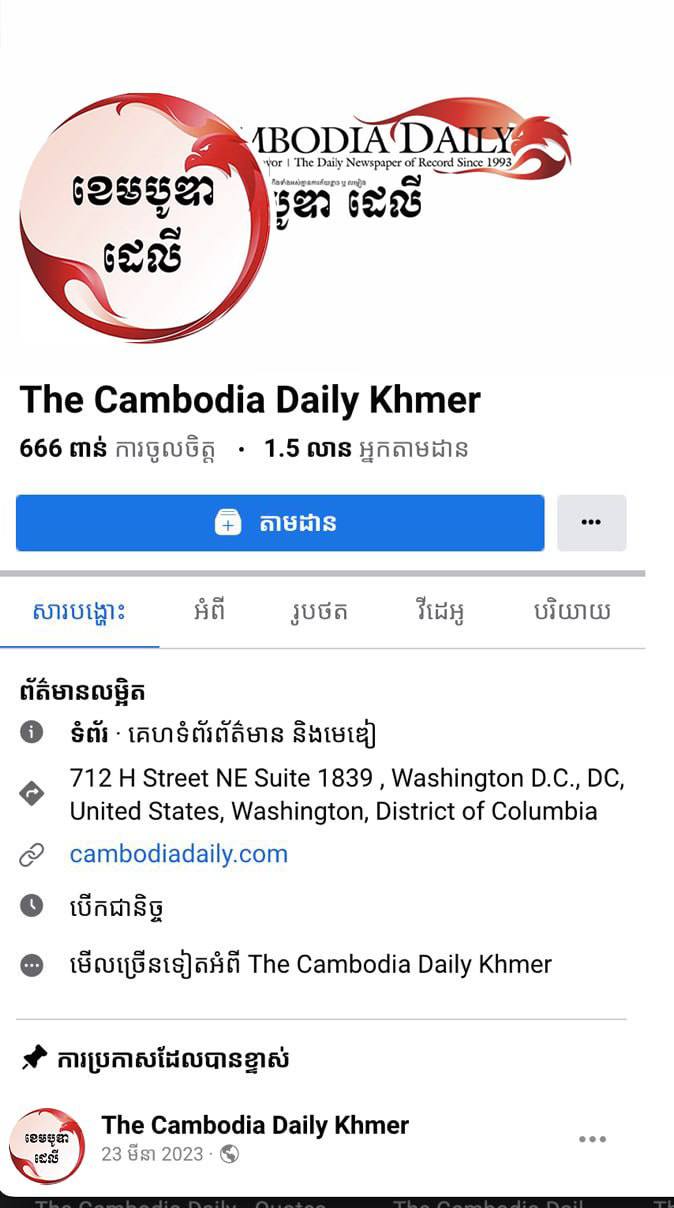Switch to the អំពី (About) tab
This screenshot has width=674, height=1208.
click(209, 611)
